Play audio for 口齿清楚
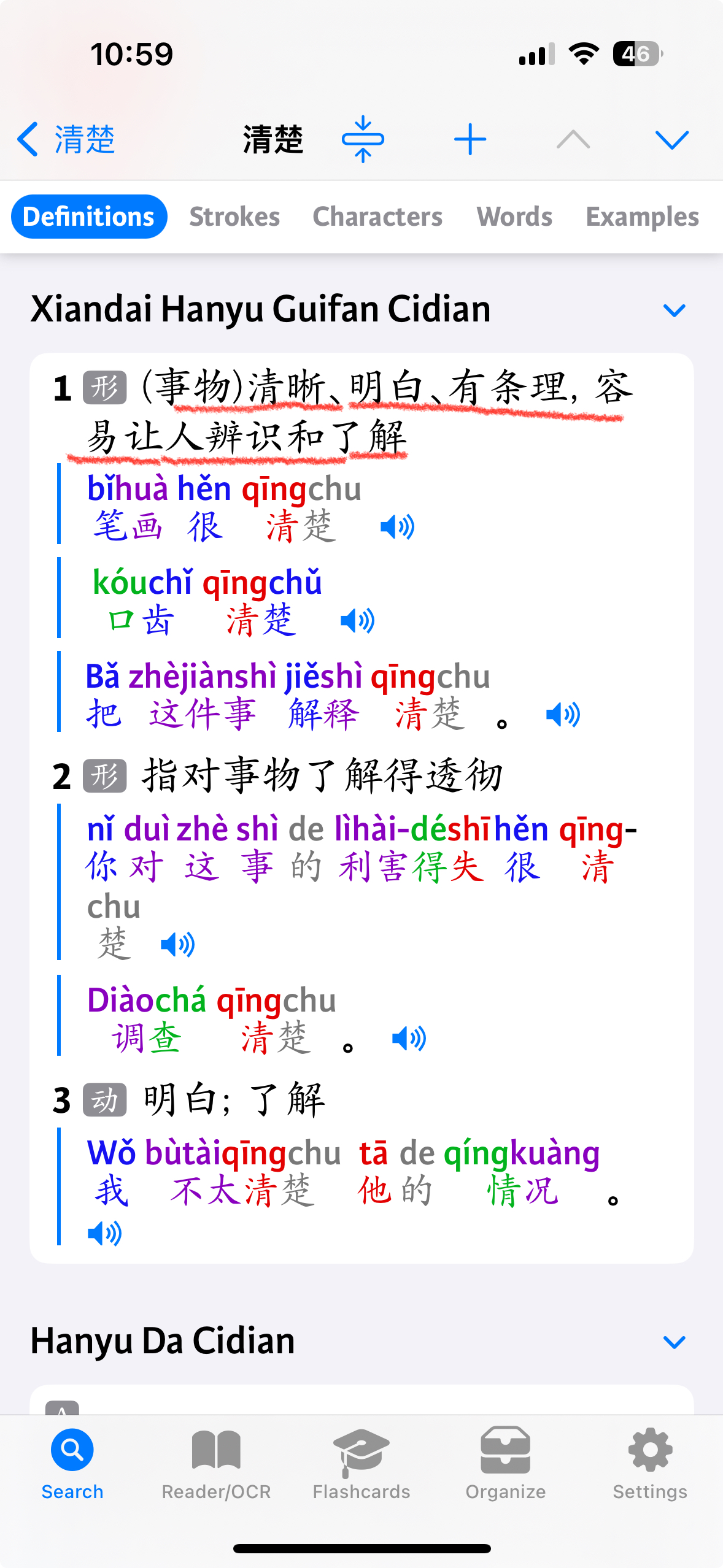 click(x=357, y=621)
